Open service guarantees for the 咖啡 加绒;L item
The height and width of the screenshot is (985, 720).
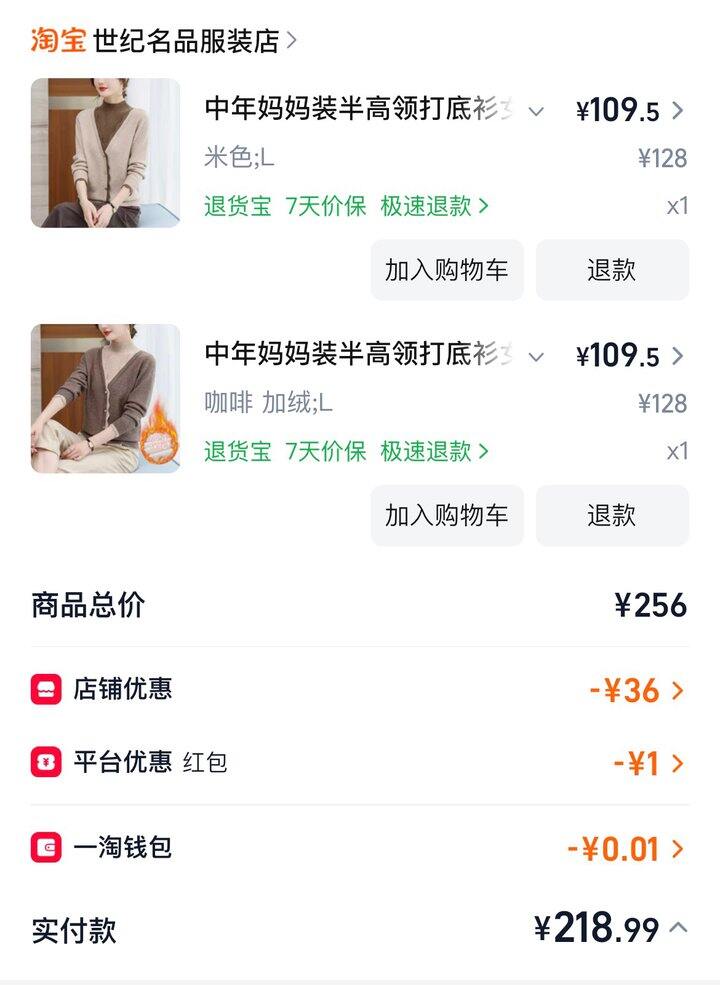pyautogui.click(x=347, y=451)
